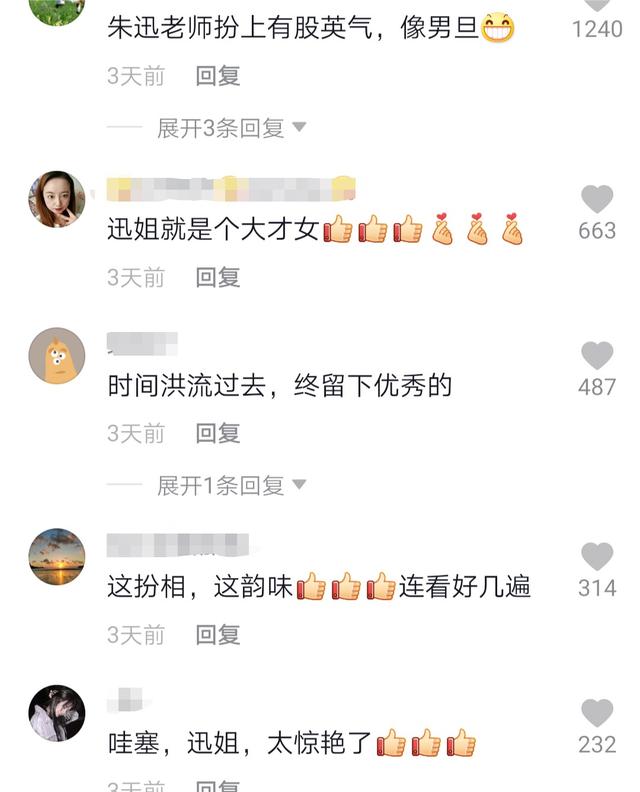Screen dimensions: 640x792
Task: Open avatar of the '哇塞，迅姐' commenter
Action: [56, 713]
